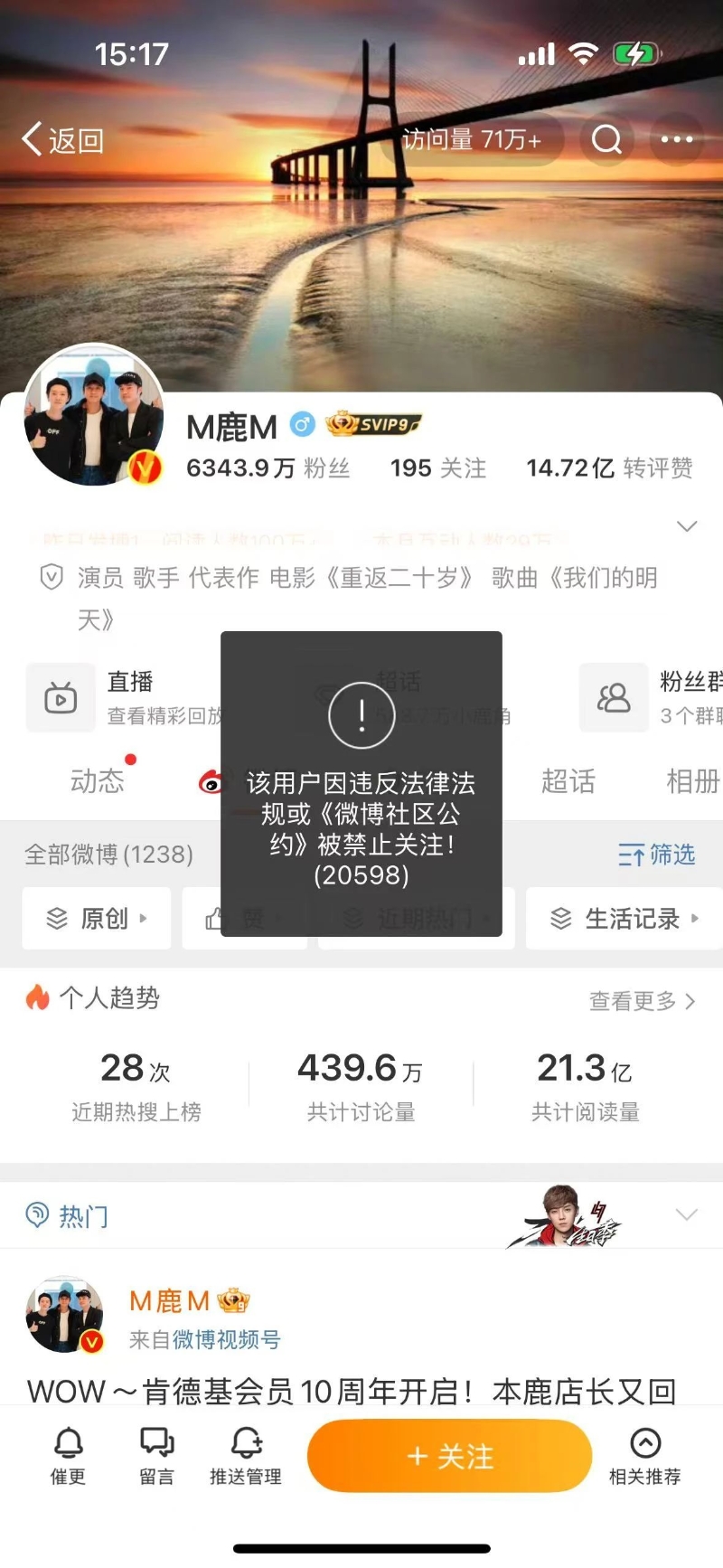The image size is (723, 1568).
Task: Expand the profile details chevron
Action: pyautogui.click(x=687, y=526)
